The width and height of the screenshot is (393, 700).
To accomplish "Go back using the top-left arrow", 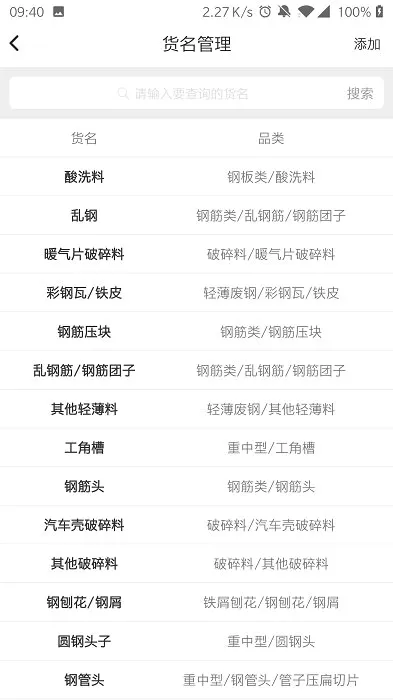I will [14, 44].
